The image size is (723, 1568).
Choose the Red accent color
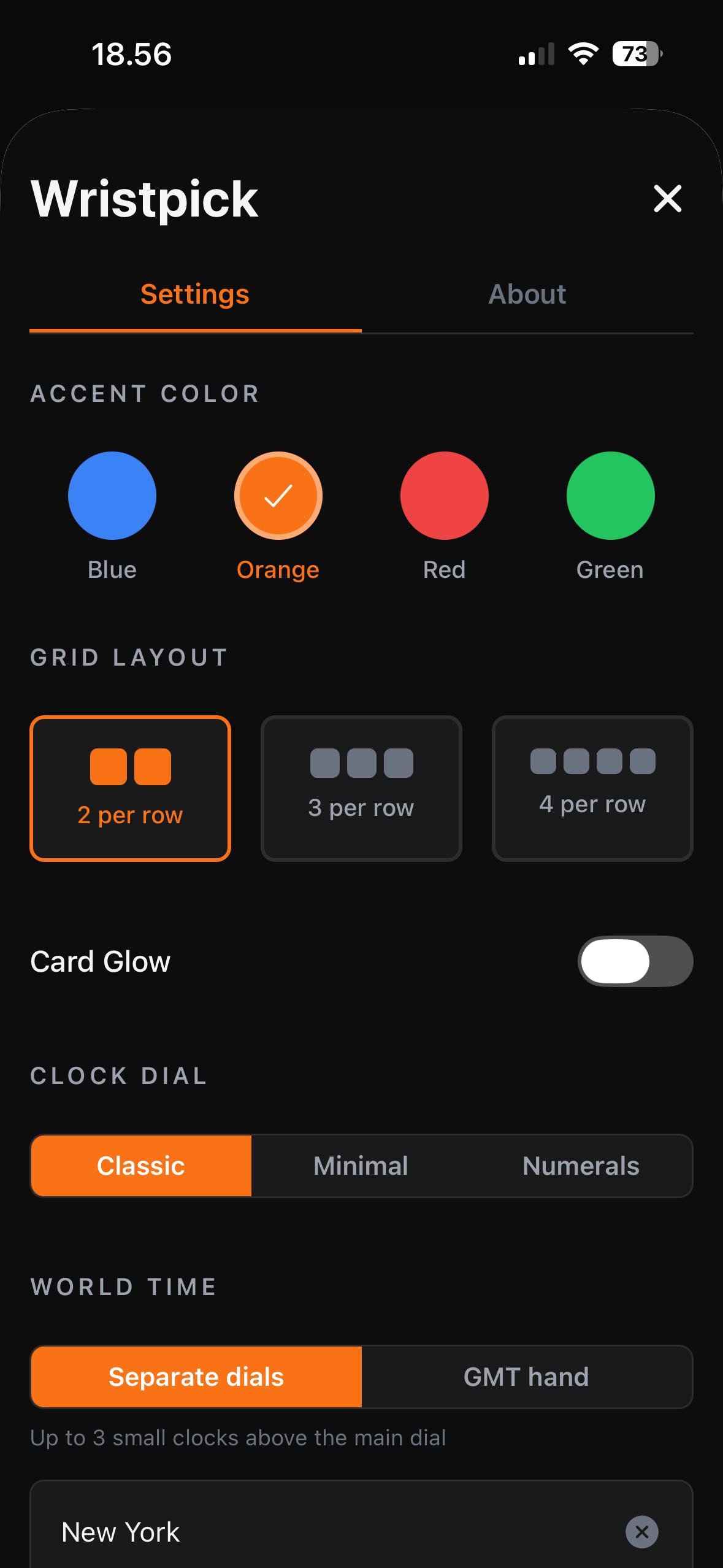[x=444, y=496]
